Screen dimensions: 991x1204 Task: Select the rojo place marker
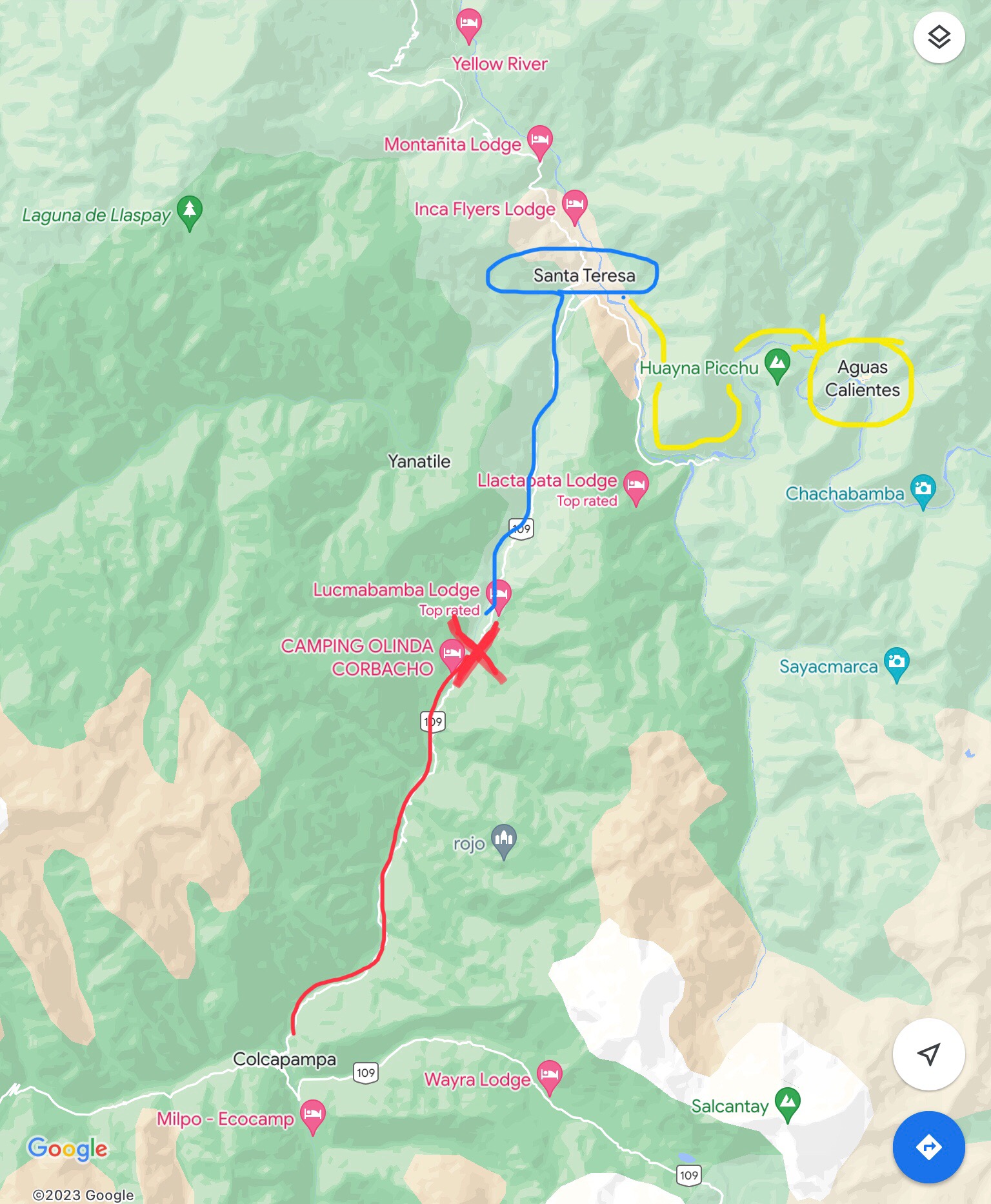(x=504, y=839)
